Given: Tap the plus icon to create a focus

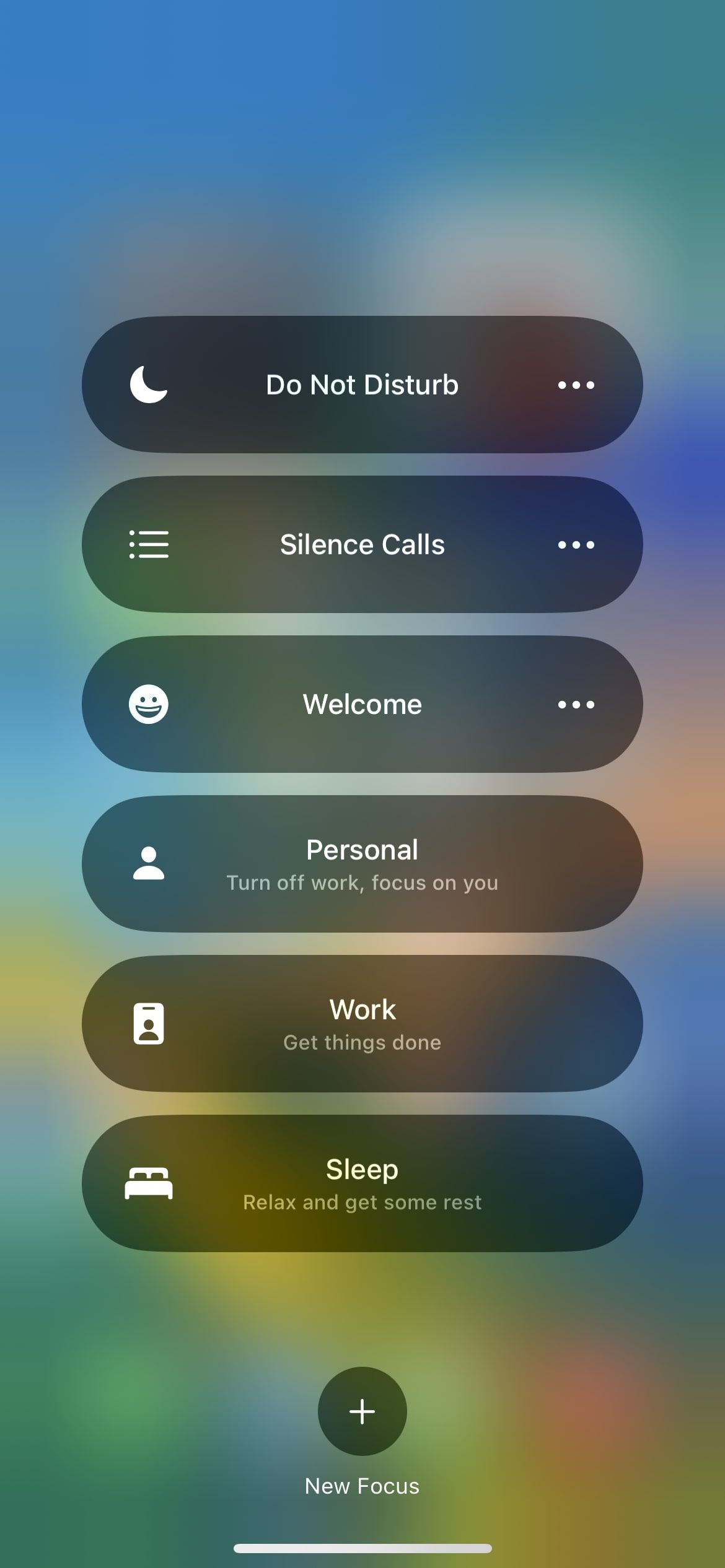Looking at the screenshot, I should point(362,1412).
